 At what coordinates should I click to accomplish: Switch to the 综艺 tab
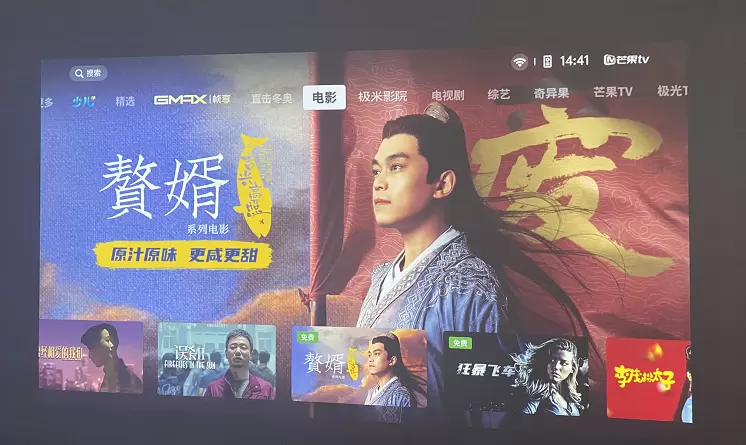point(499,94)
